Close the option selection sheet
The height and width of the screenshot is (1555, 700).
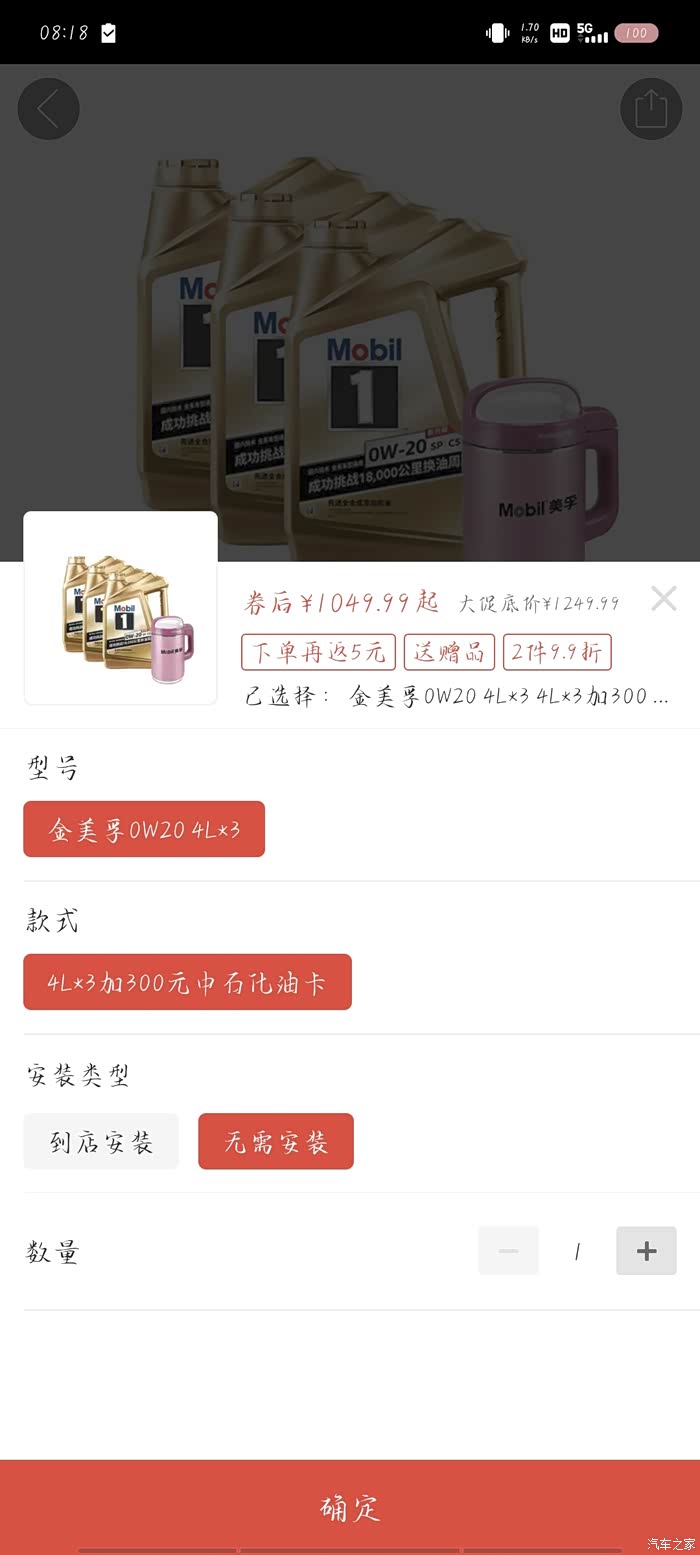[663, 599]
